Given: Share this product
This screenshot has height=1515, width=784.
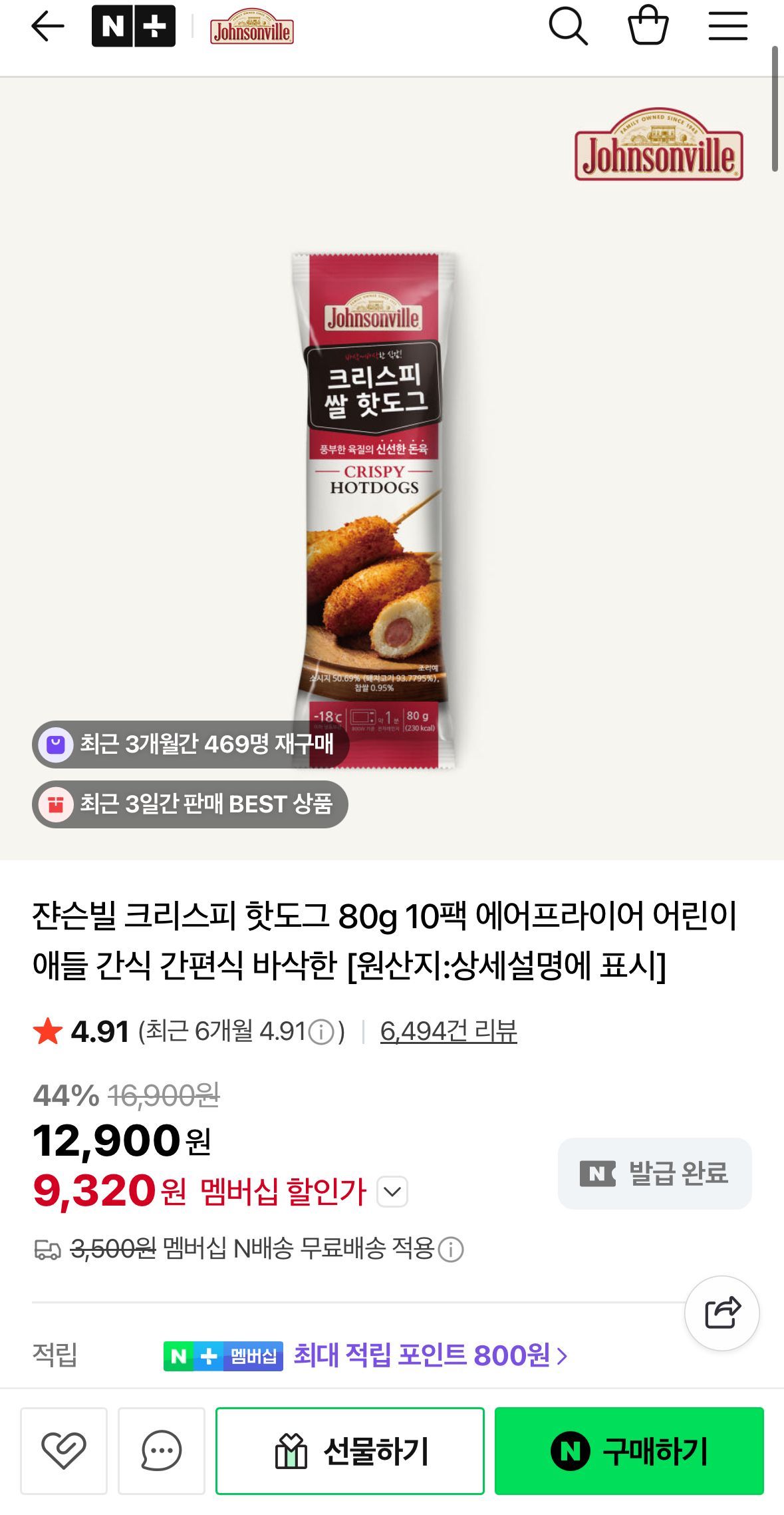Looking at the screenshot, I should [721, 1313].
